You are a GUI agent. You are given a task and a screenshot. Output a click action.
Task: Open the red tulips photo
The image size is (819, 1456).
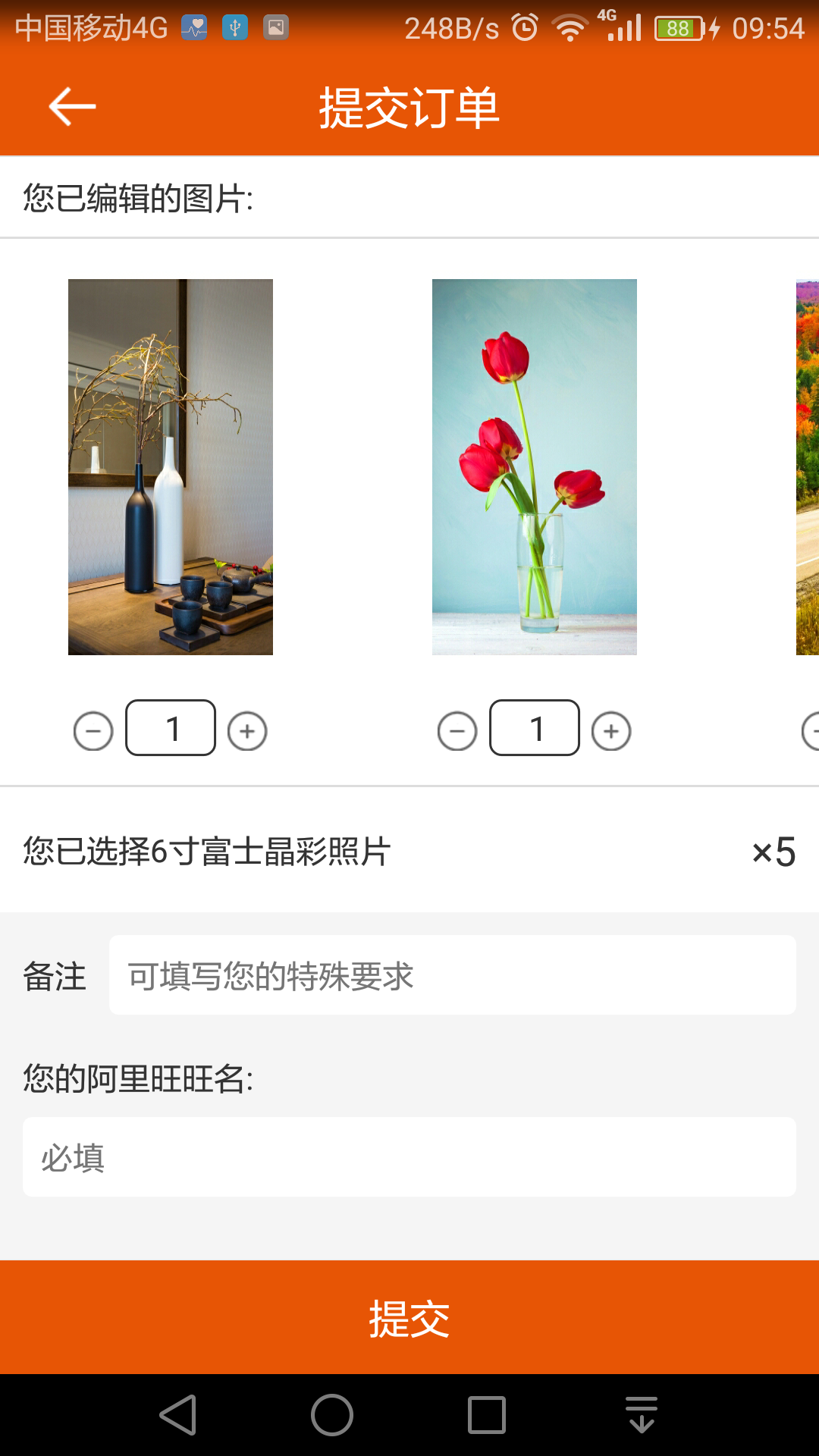[535, 466]
